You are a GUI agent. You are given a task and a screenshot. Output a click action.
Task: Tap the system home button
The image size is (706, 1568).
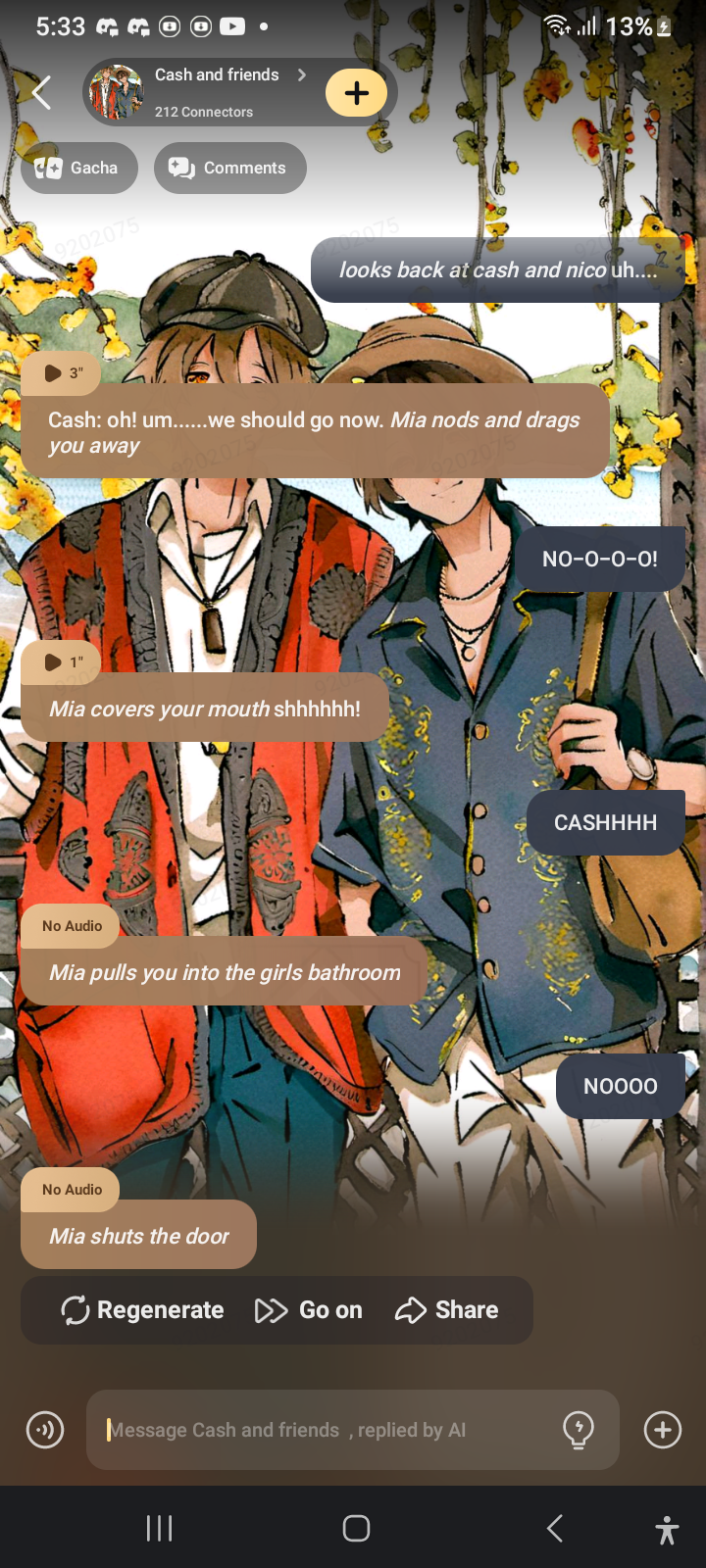click(x=356, y=1528)
